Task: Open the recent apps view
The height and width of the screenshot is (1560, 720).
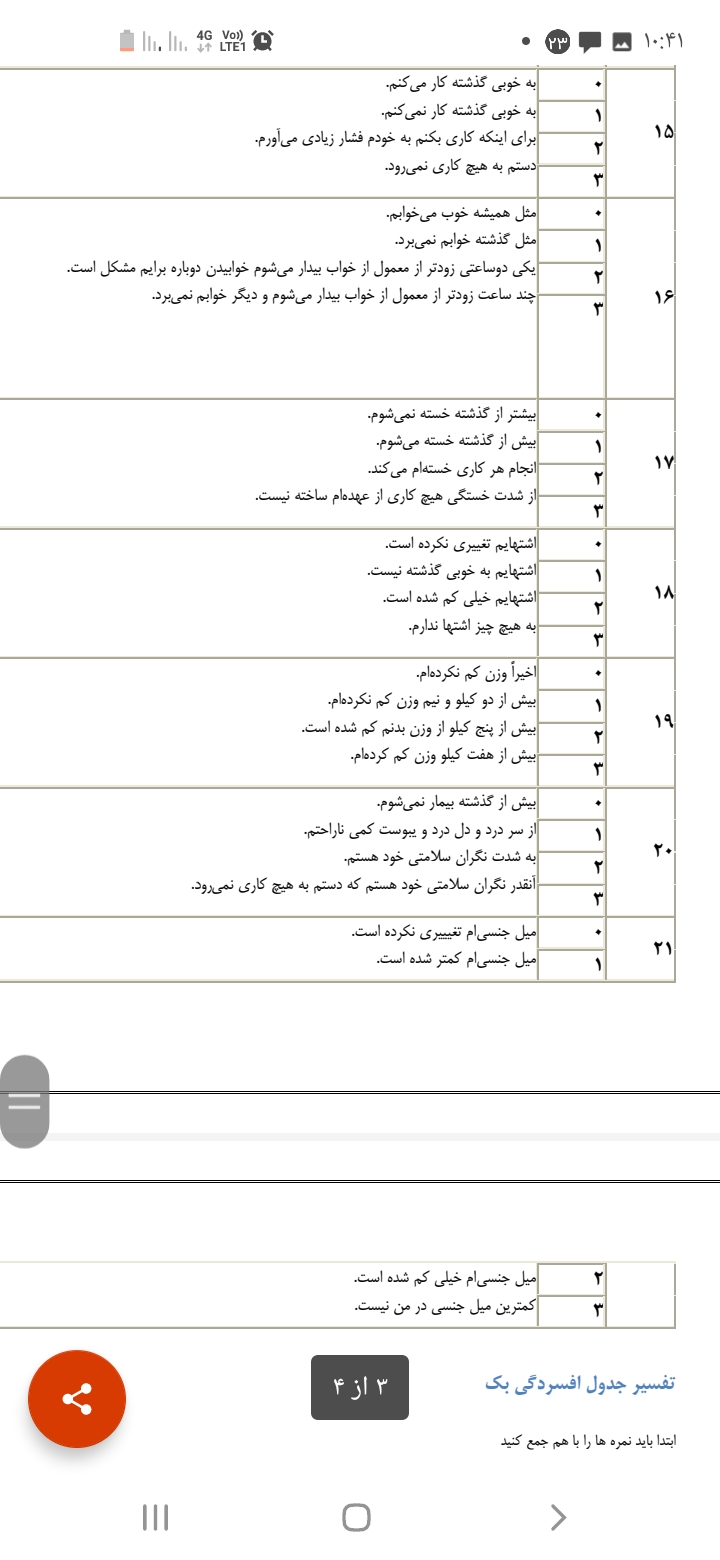Action: pos(155,1518)
